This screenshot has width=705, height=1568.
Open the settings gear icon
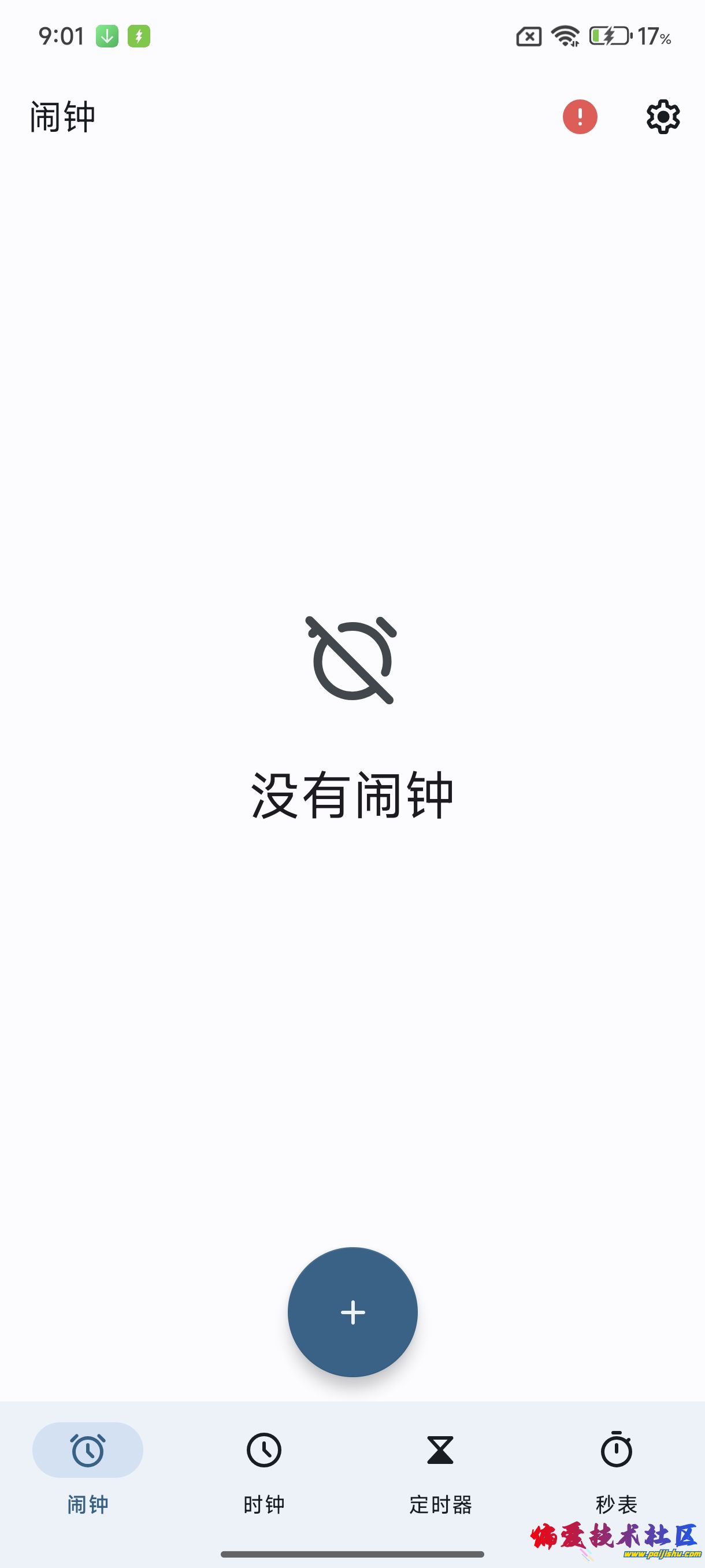pyautogui.click(x=662, y=117)
